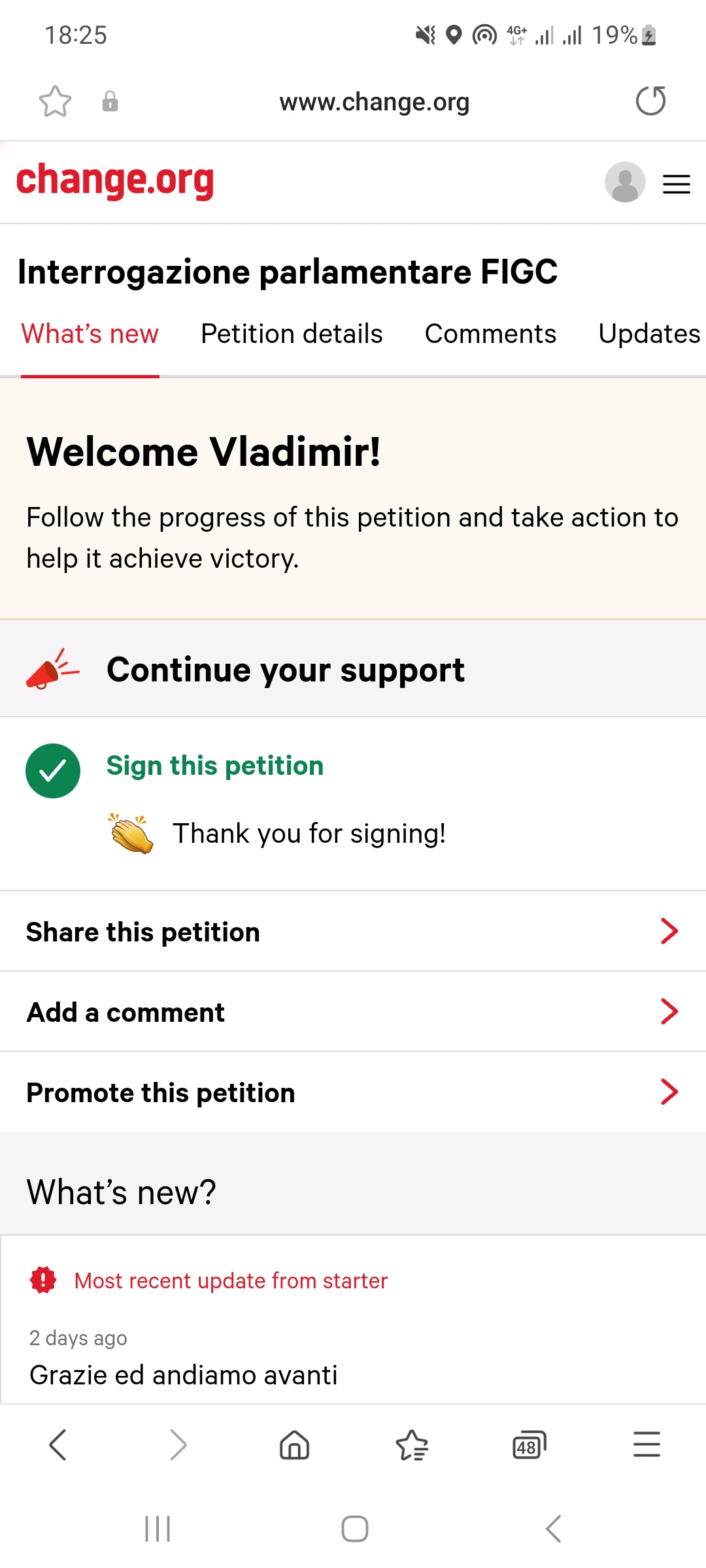Screen dimensions: 706x1568
Task: Select the What's new tab
Action: [x=90, y=334]
